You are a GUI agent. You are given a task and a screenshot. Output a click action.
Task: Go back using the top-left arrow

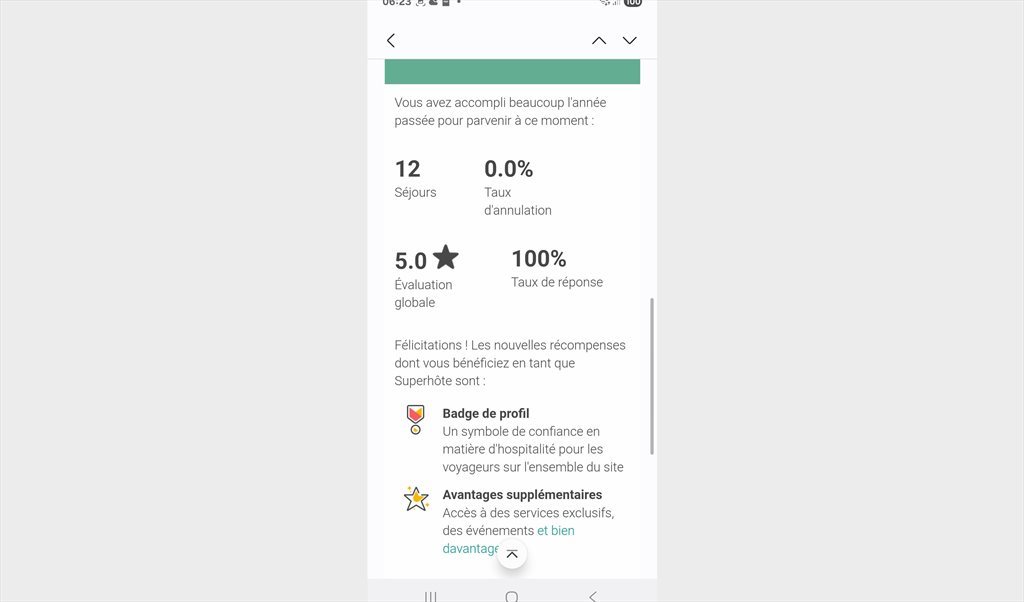[391, 41]
